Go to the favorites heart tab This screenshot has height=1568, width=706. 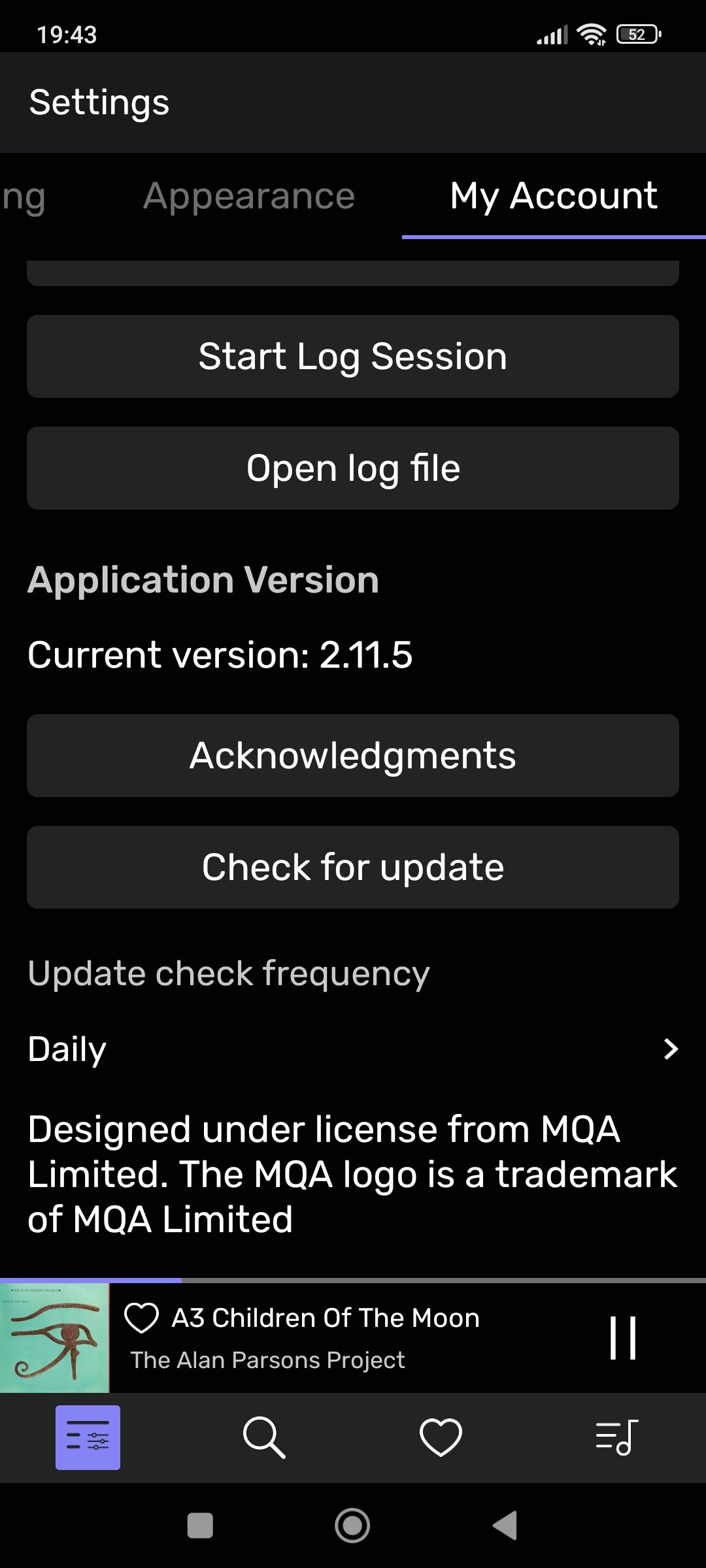point(441,1437)
